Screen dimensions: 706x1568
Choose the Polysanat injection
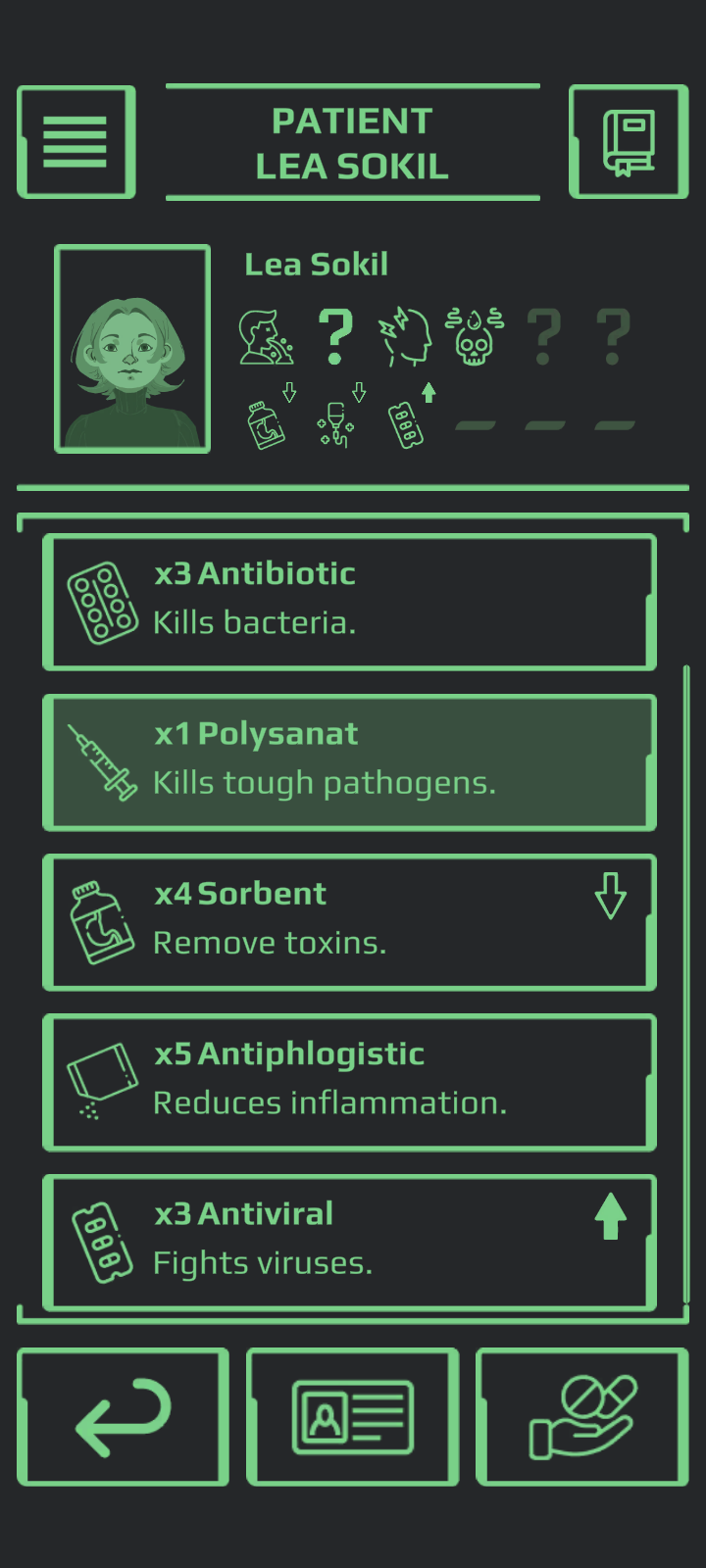(x=349, y=762)
